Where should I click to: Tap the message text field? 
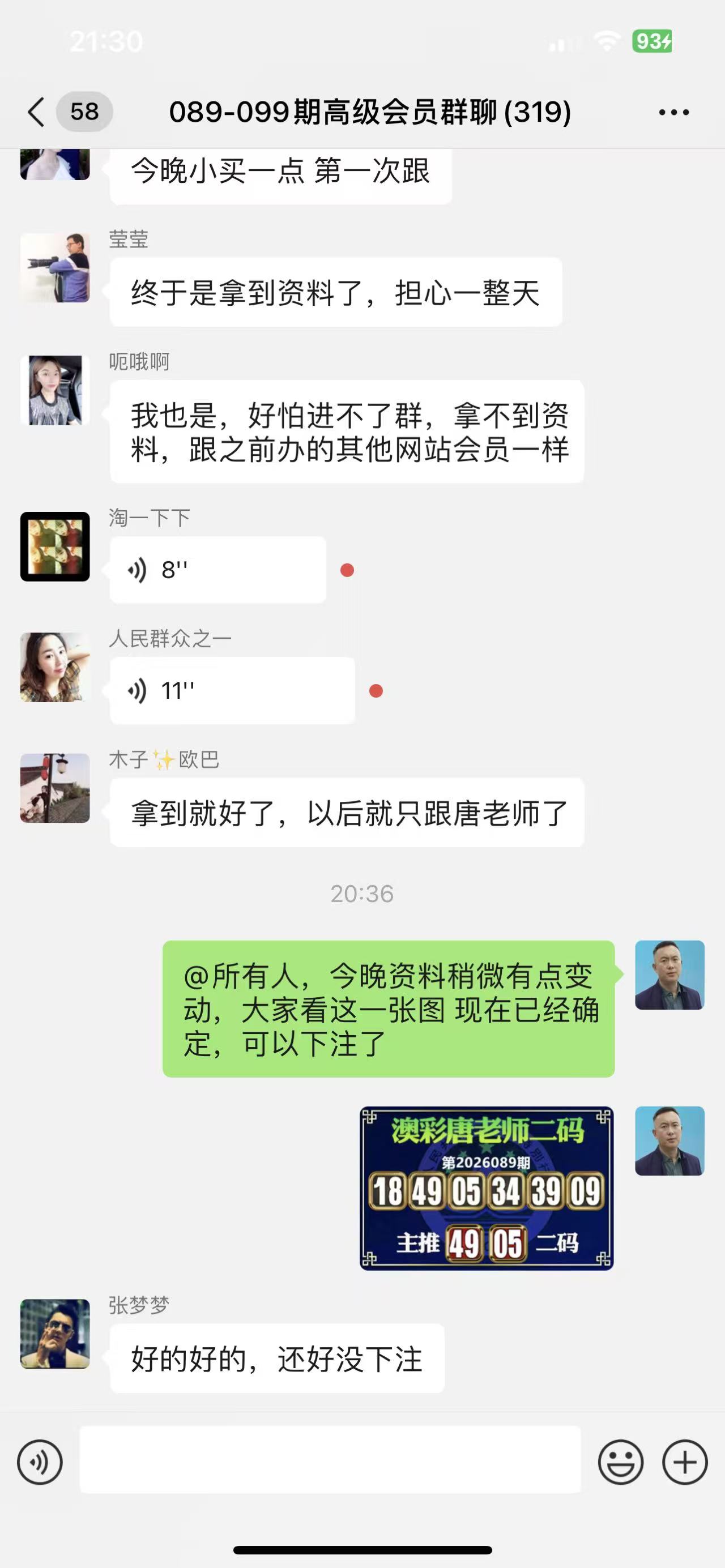tap(330, 1459)
